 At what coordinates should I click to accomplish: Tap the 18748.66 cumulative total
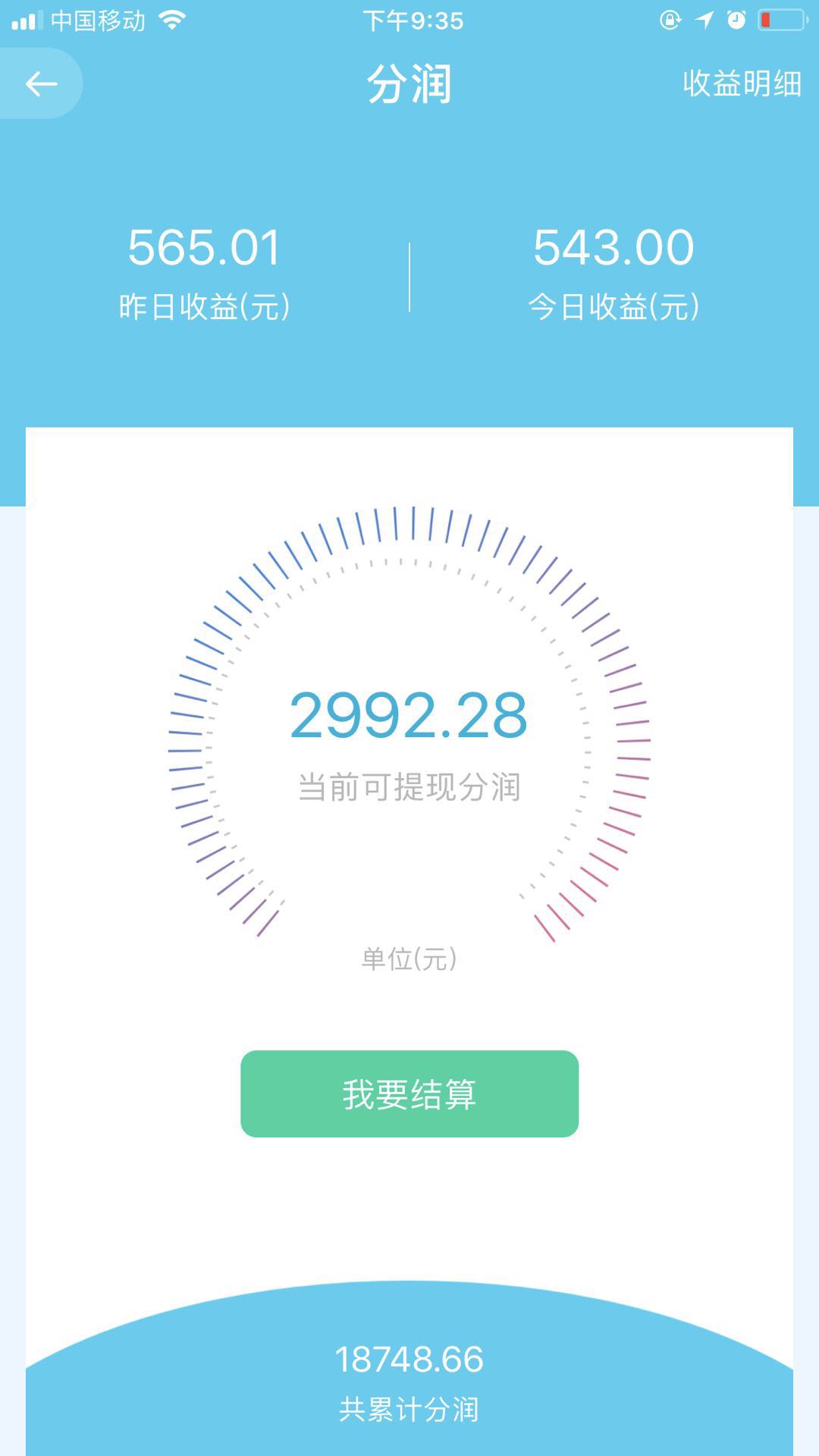[409, 1360]
